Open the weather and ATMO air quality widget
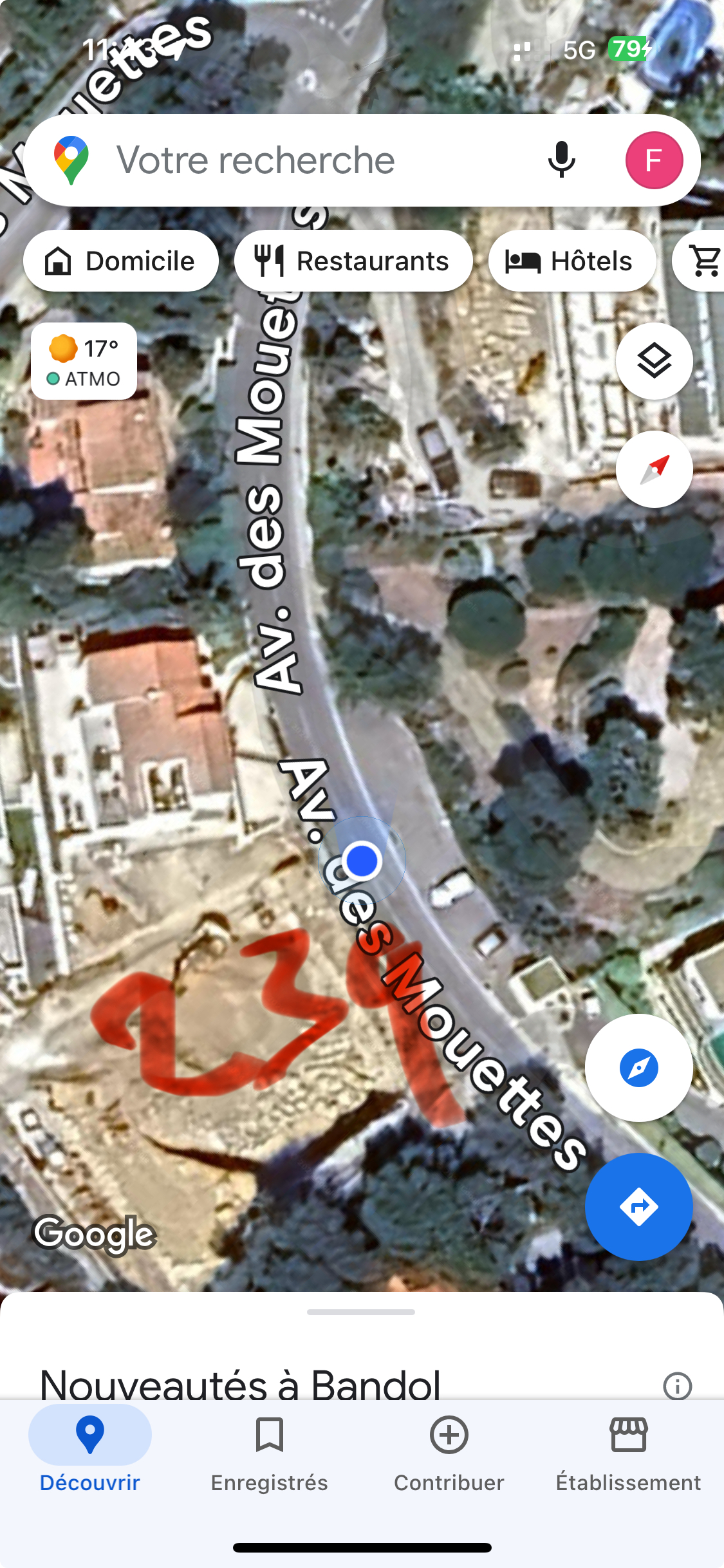 84,362
